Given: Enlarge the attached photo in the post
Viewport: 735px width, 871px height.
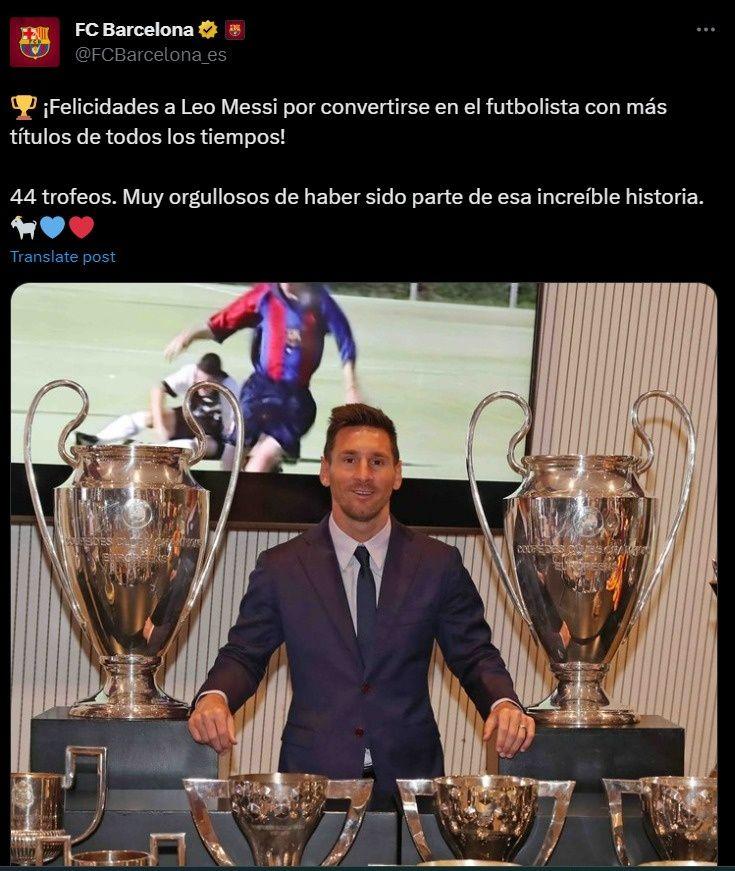Looking at the screenshot, I should 364,573.
